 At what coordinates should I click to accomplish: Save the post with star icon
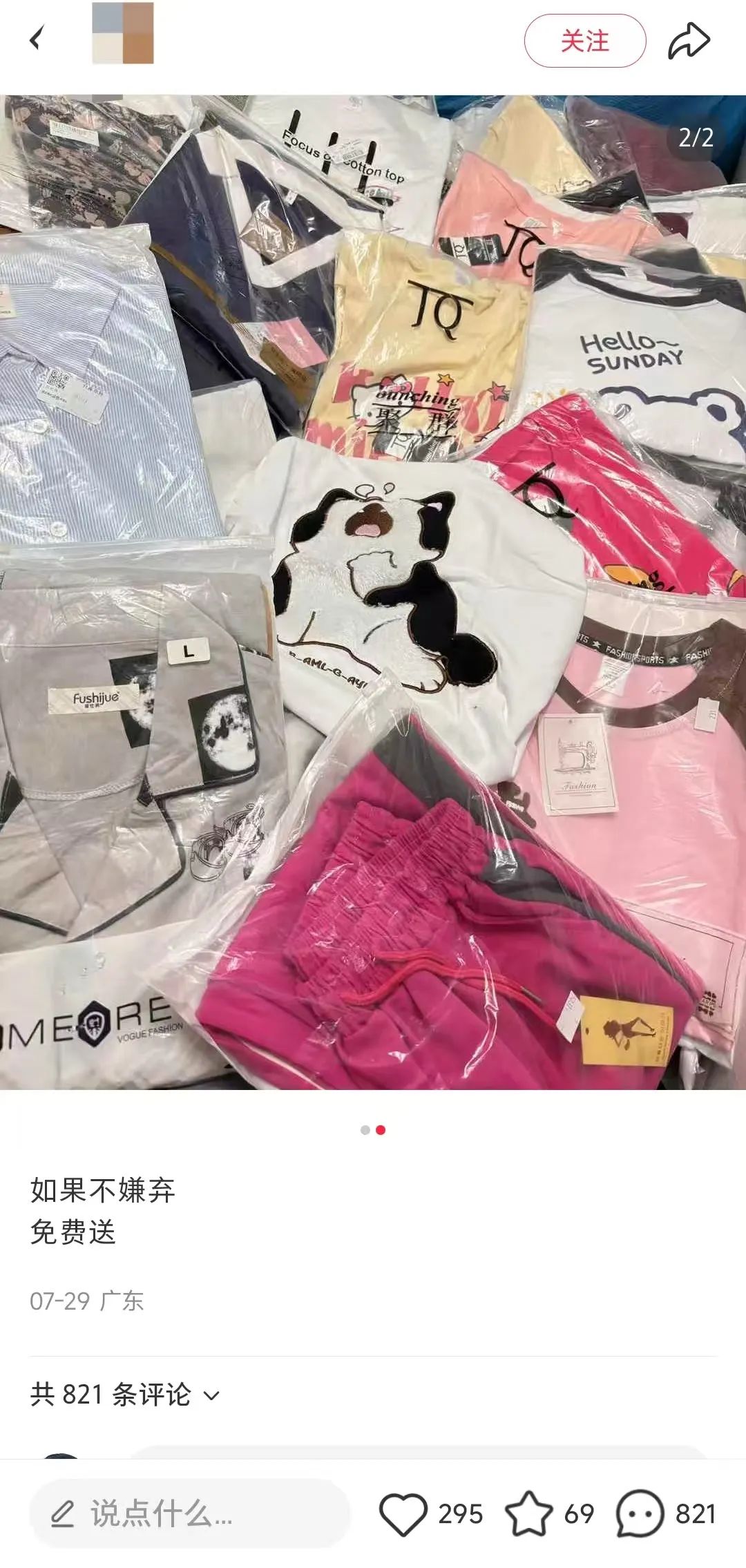click(529, 1513)
